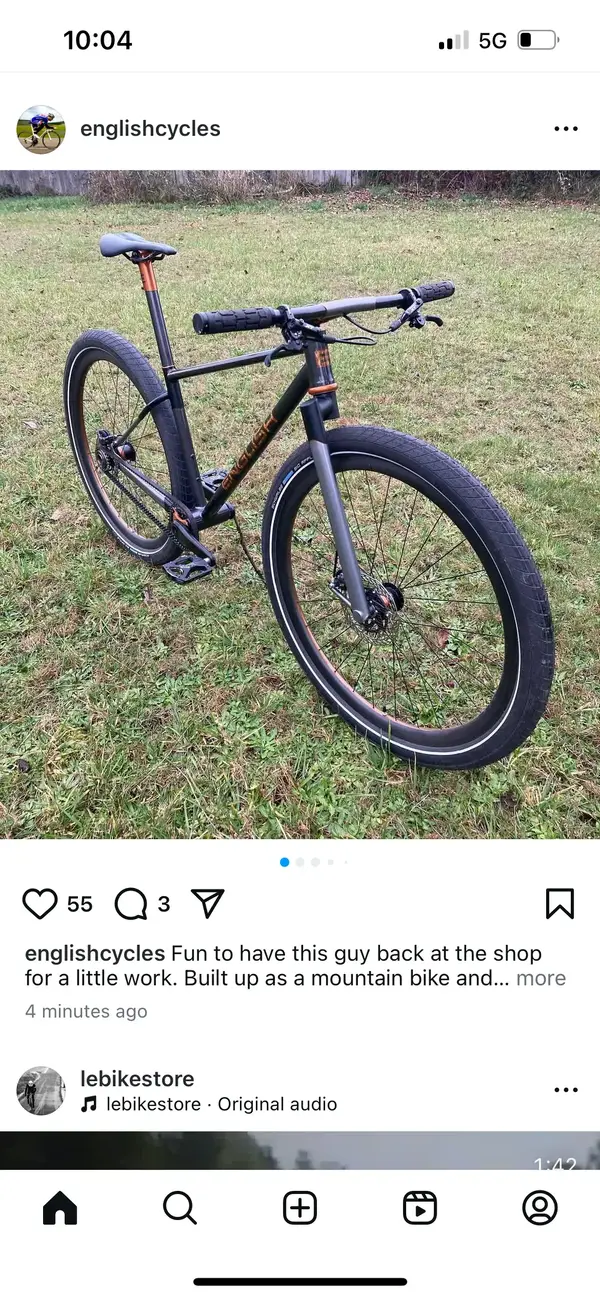
Task: Open the lebikestore username
Action: tap(137, 1078)
